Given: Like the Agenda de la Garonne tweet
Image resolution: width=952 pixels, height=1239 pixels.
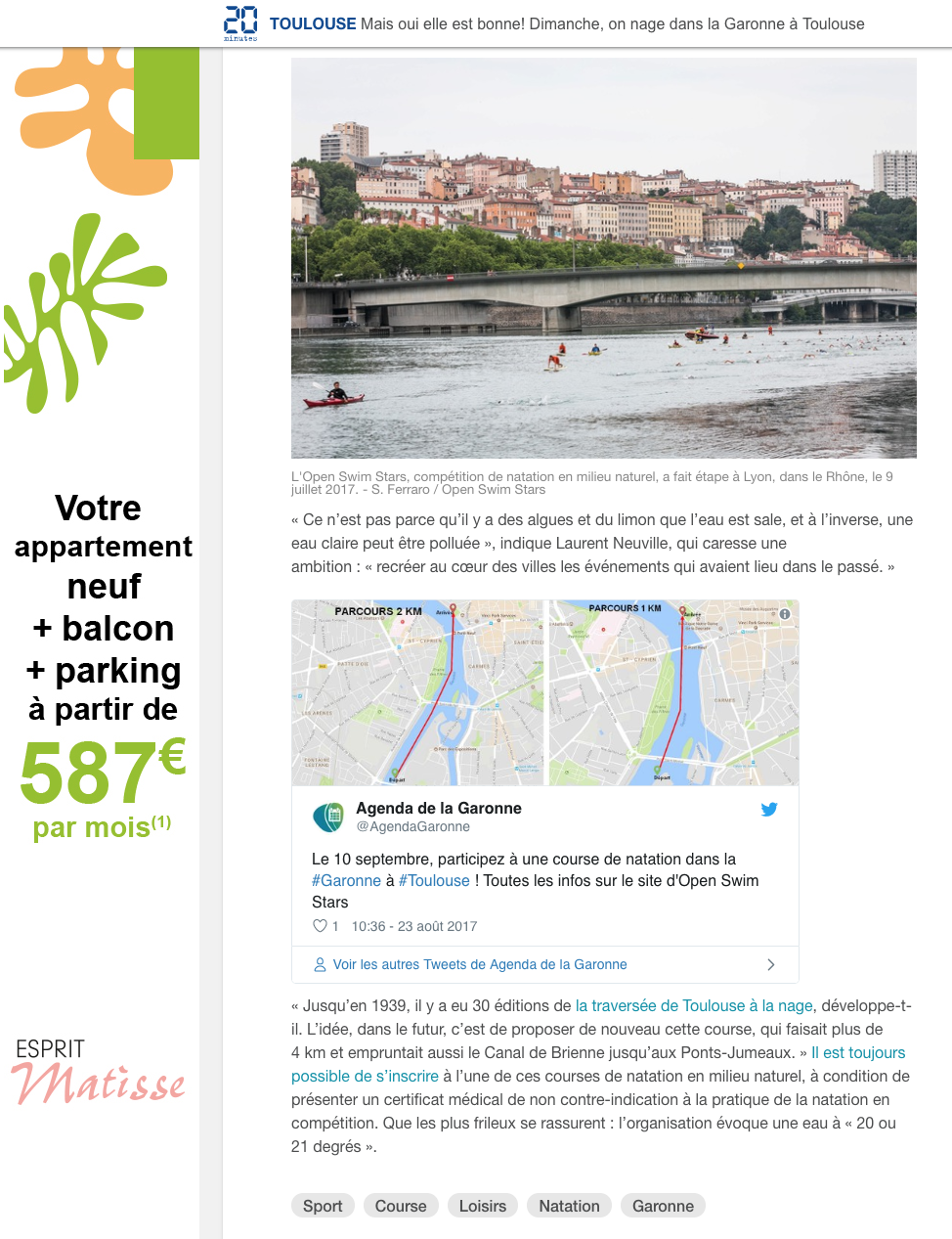Looking at the screenshot, I should coord(320,926).
